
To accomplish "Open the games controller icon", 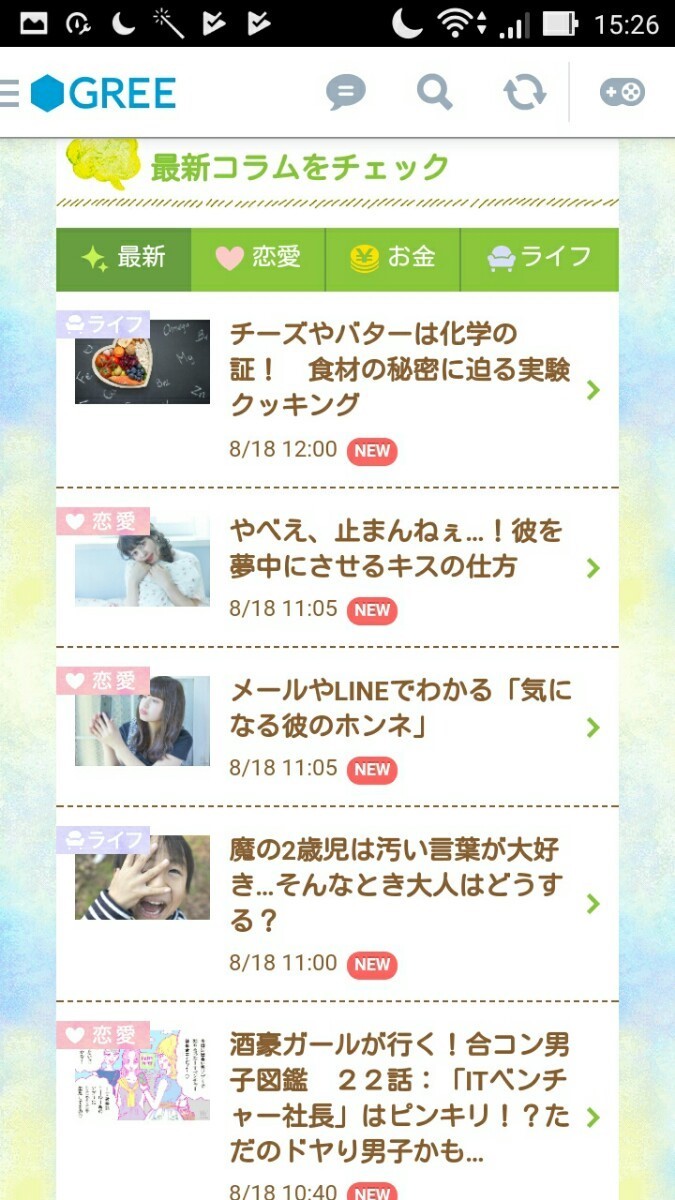I will point(622,93).
